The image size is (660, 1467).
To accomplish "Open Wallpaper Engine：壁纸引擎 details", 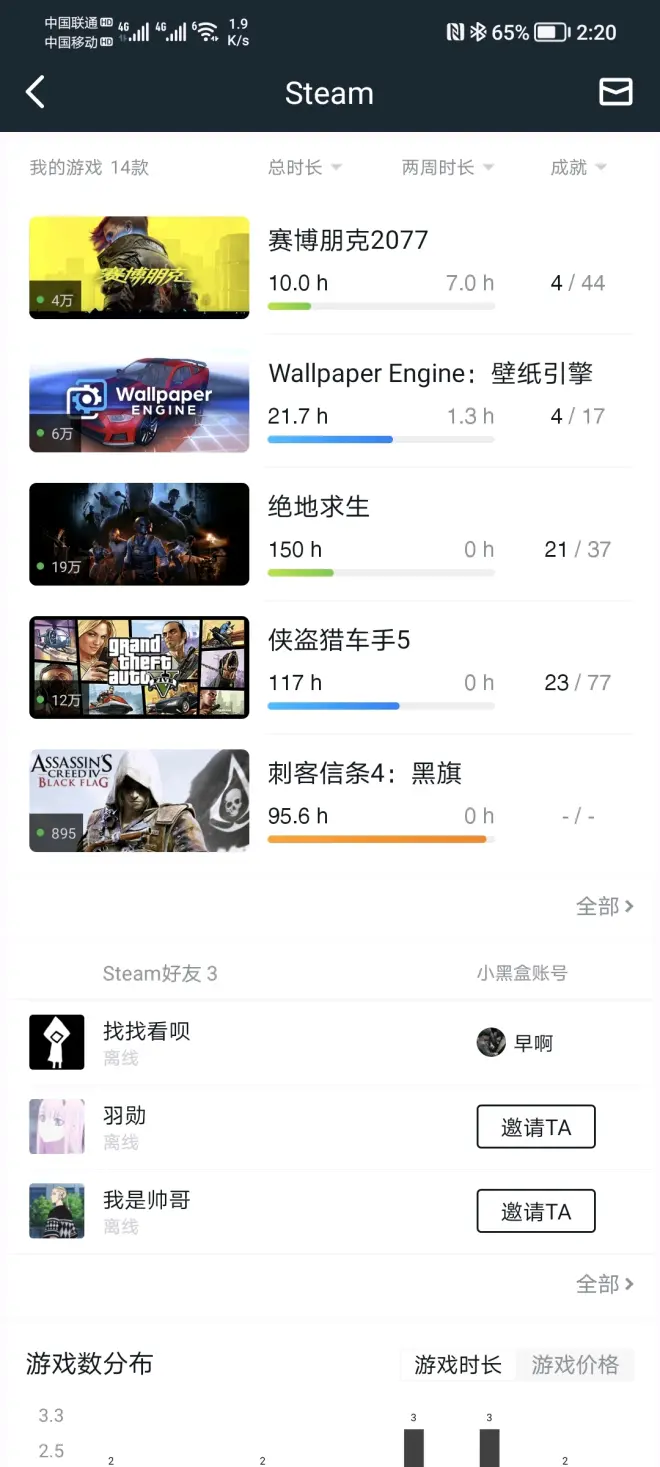I will [x=430, y=374].
